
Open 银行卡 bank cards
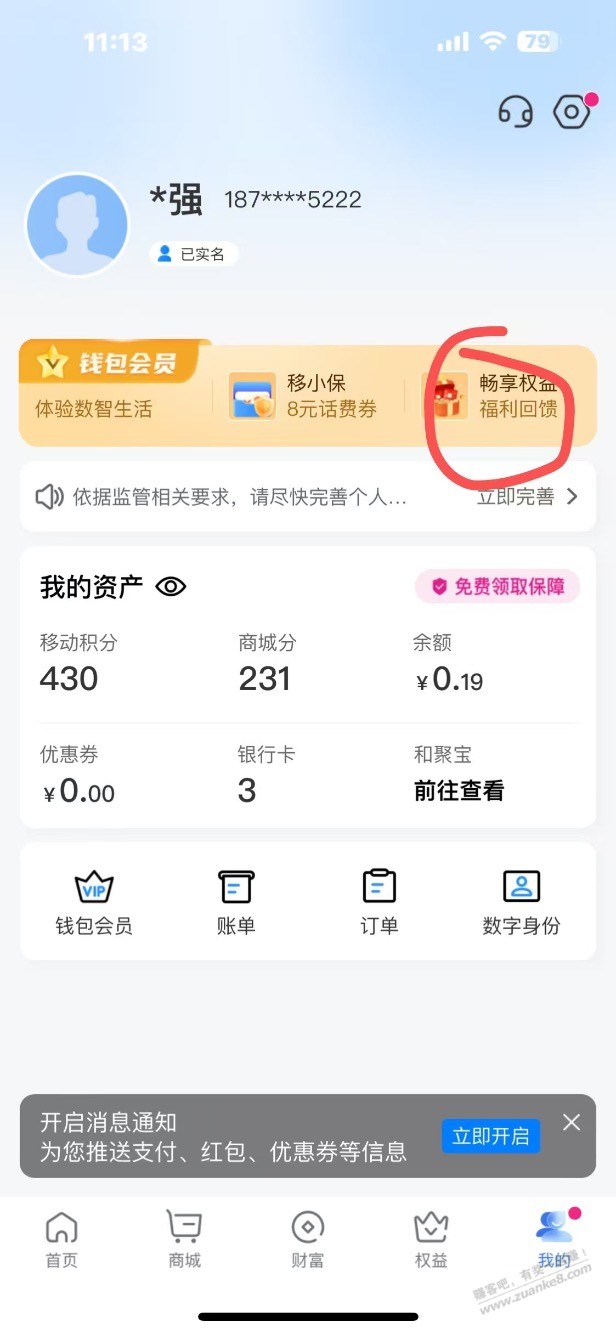[266, 777]
